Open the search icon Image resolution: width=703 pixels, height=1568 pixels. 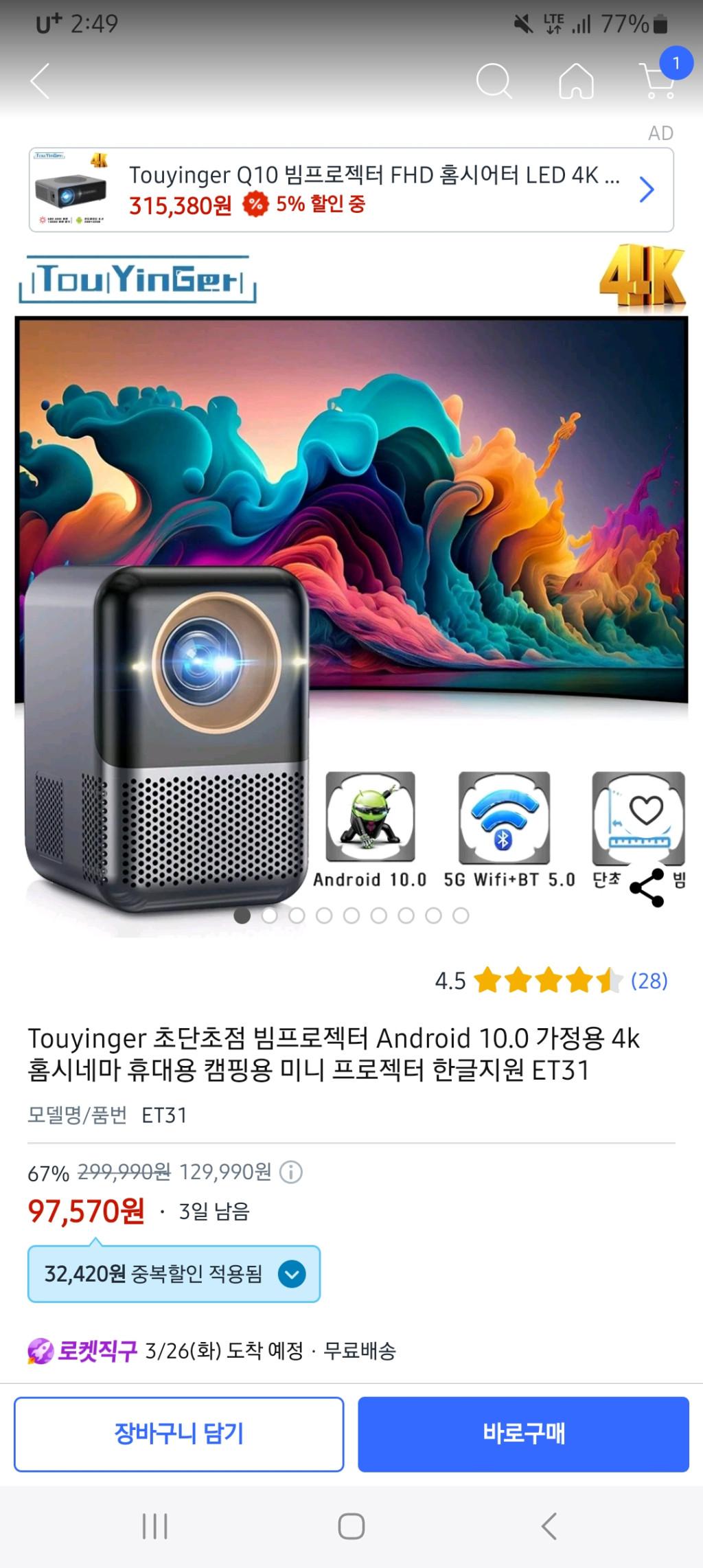click(494, 81)
